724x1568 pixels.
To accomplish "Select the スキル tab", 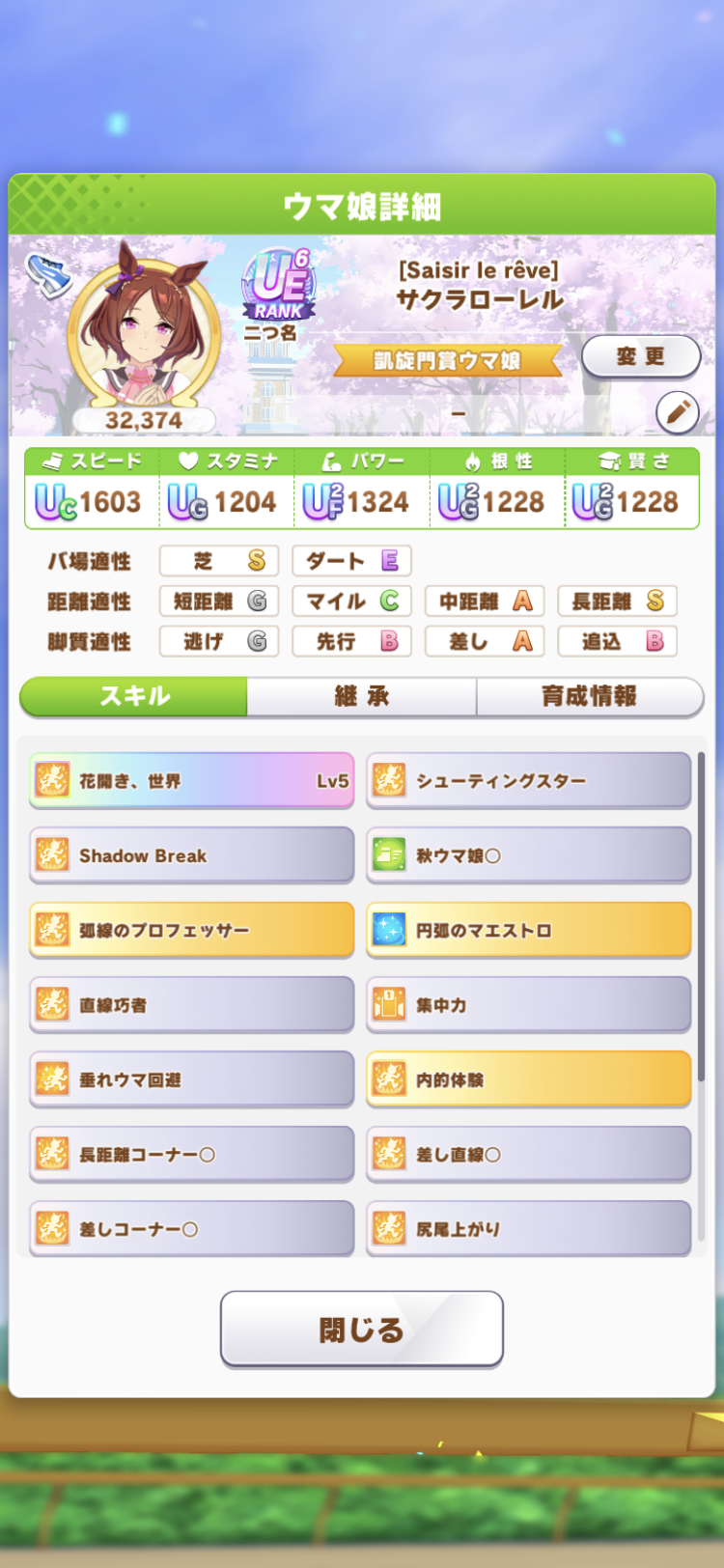I will pos(134,696).
